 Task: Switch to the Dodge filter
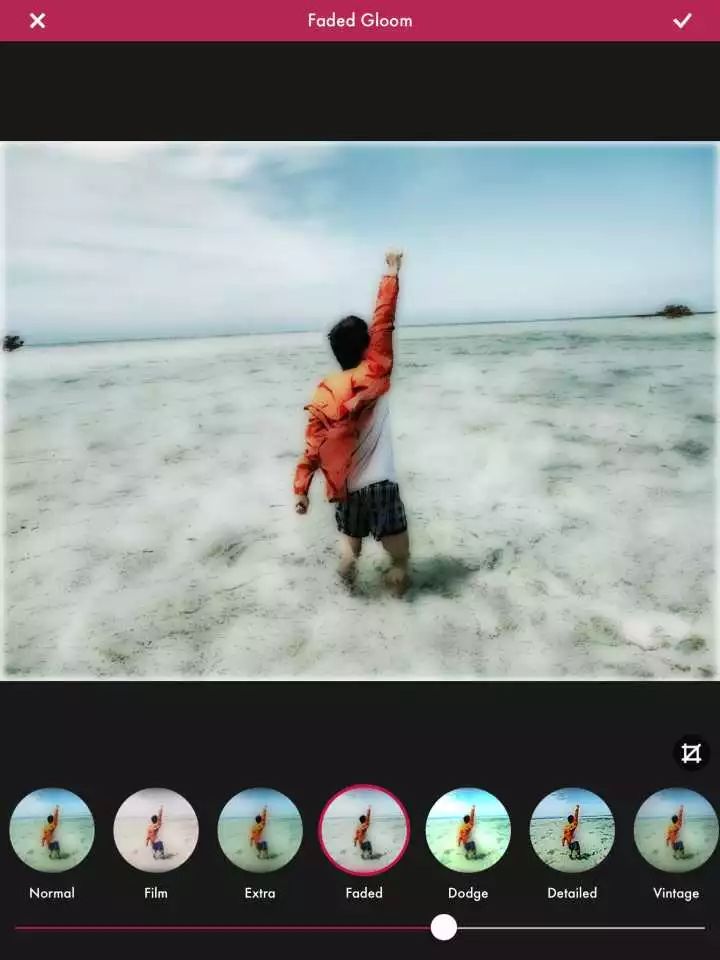tap(468, 831)
